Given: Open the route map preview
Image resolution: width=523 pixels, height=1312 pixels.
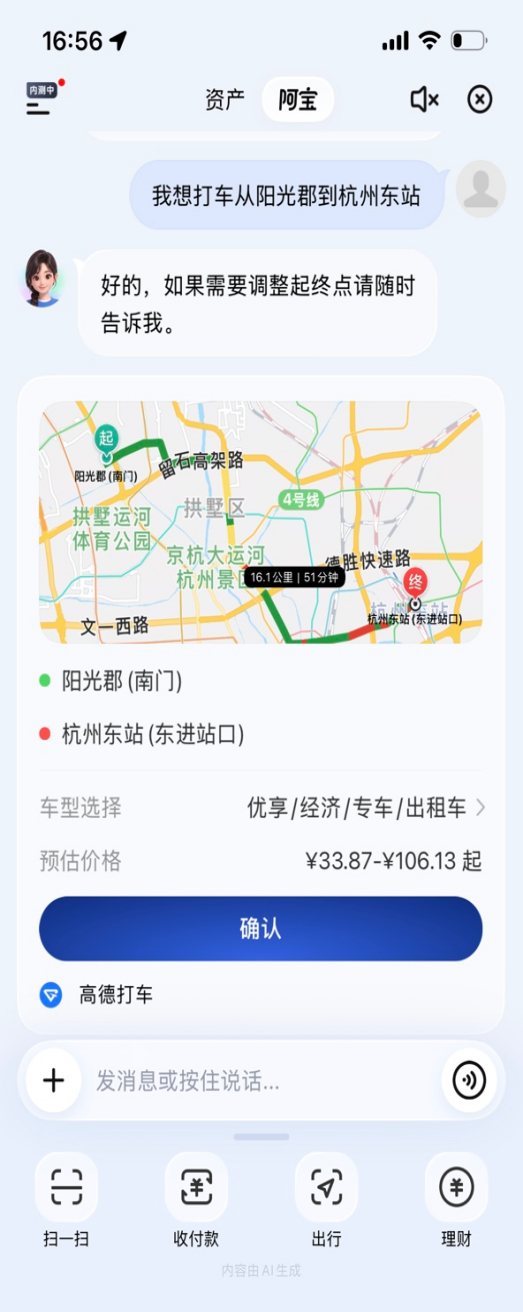Looking at the screenshot, I should tap(261, 522).
